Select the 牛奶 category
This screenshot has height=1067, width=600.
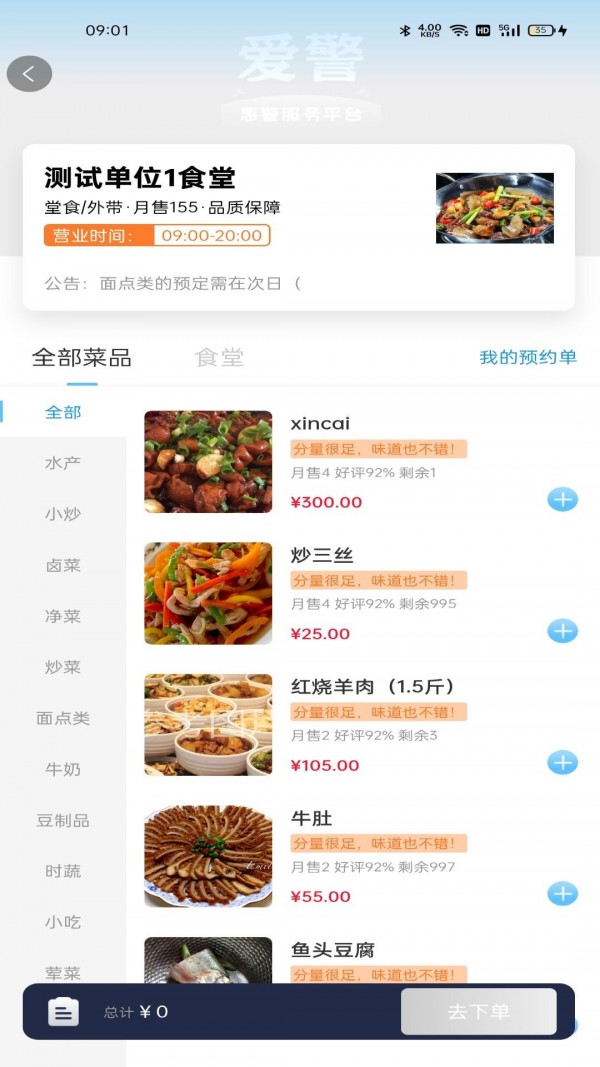click(63, 769)
